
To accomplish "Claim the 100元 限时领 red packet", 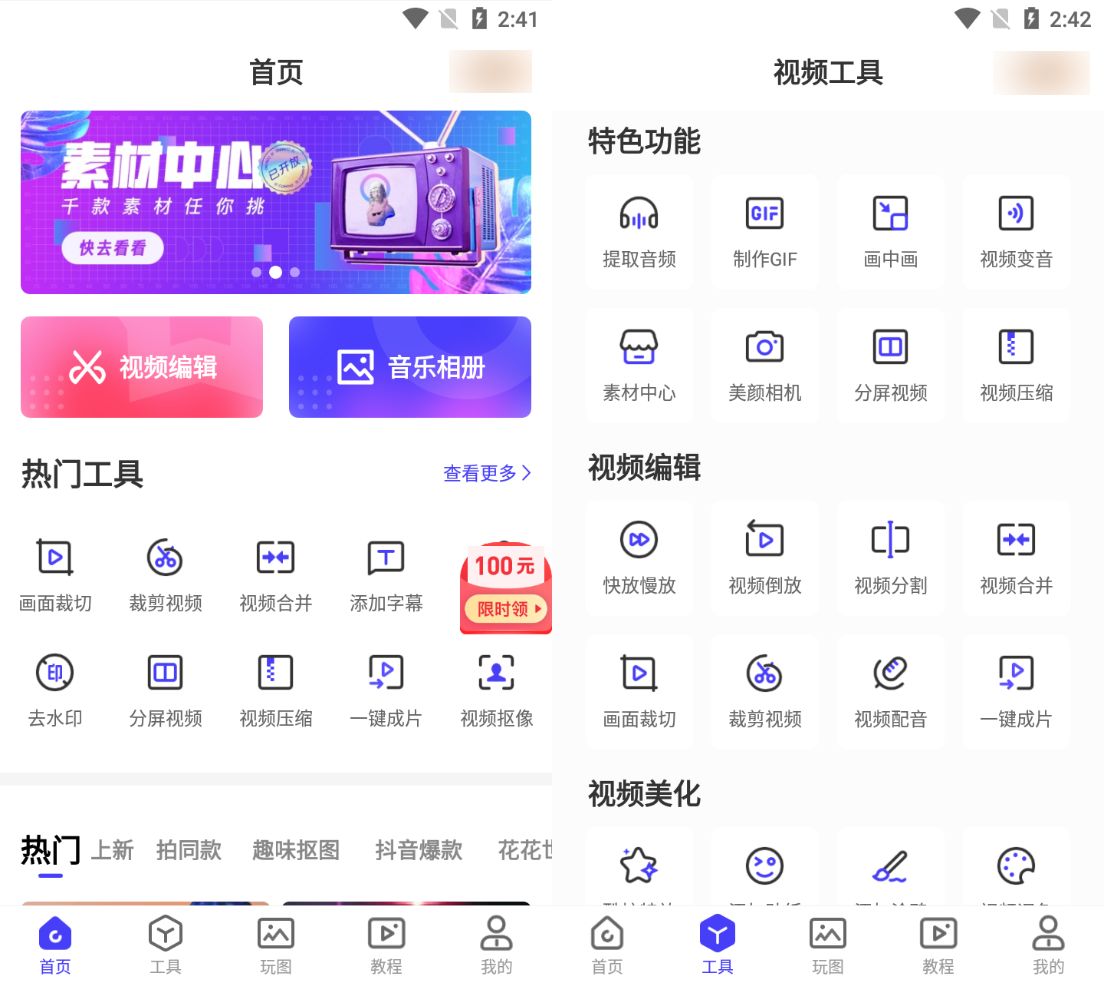I will [x=505, y=589].
